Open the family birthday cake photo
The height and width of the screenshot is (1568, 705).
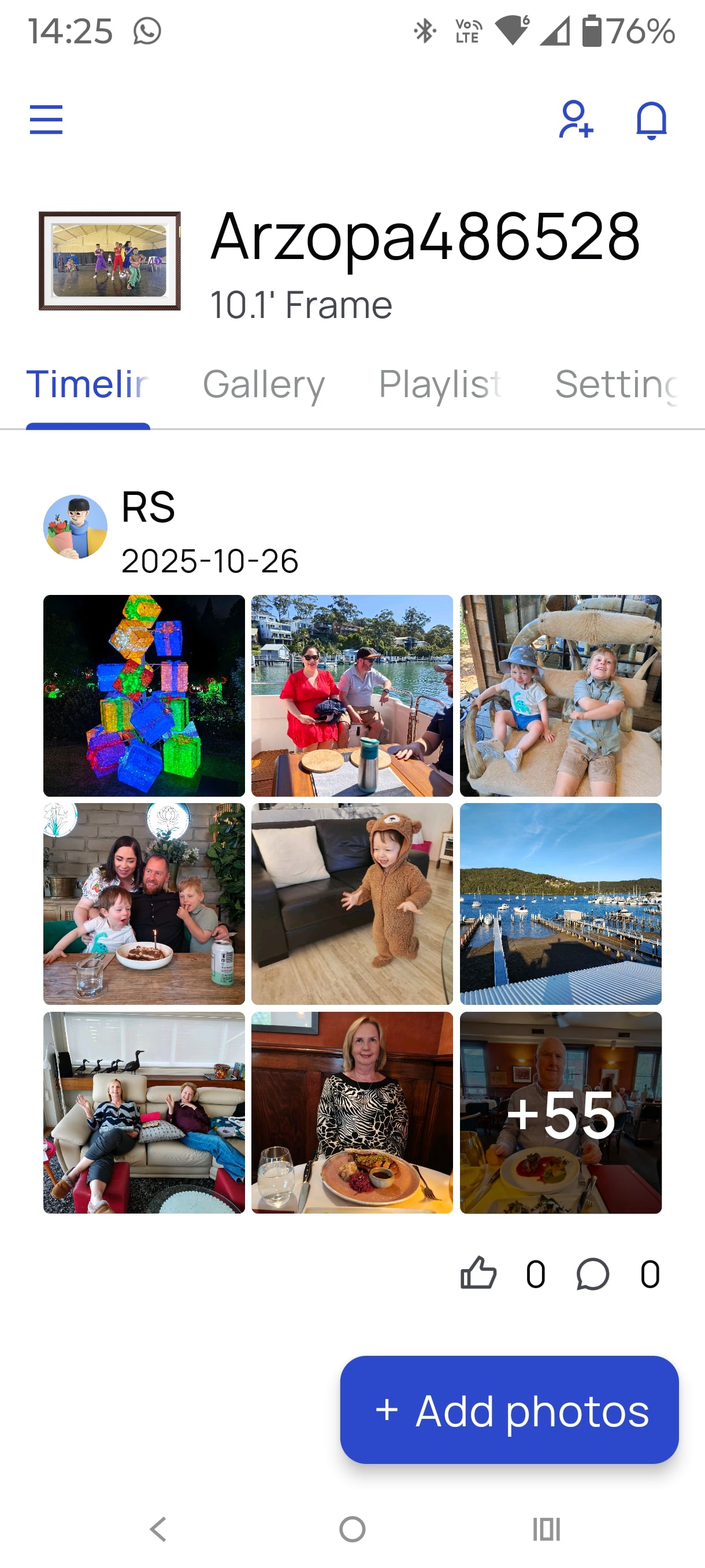144,904
